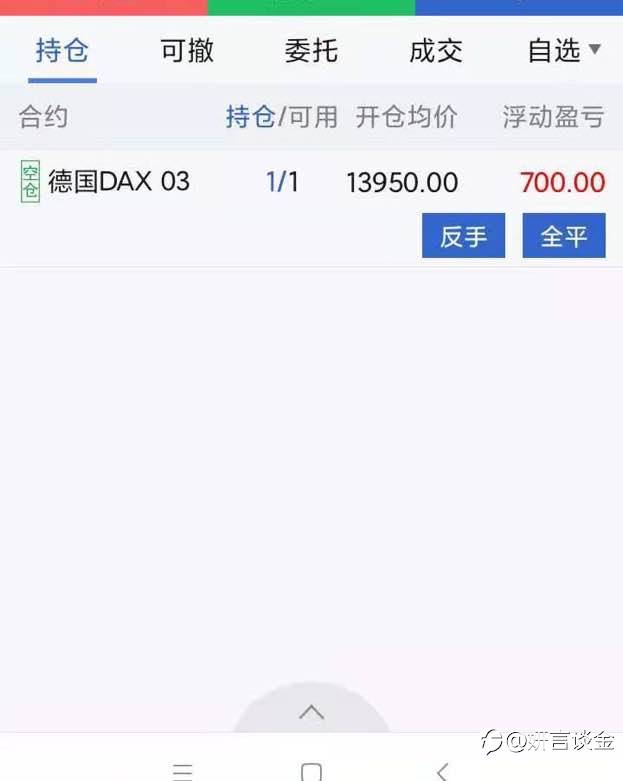The image size is (623, 781).
Task: Go to the system home screen
Action: (311, 772)
